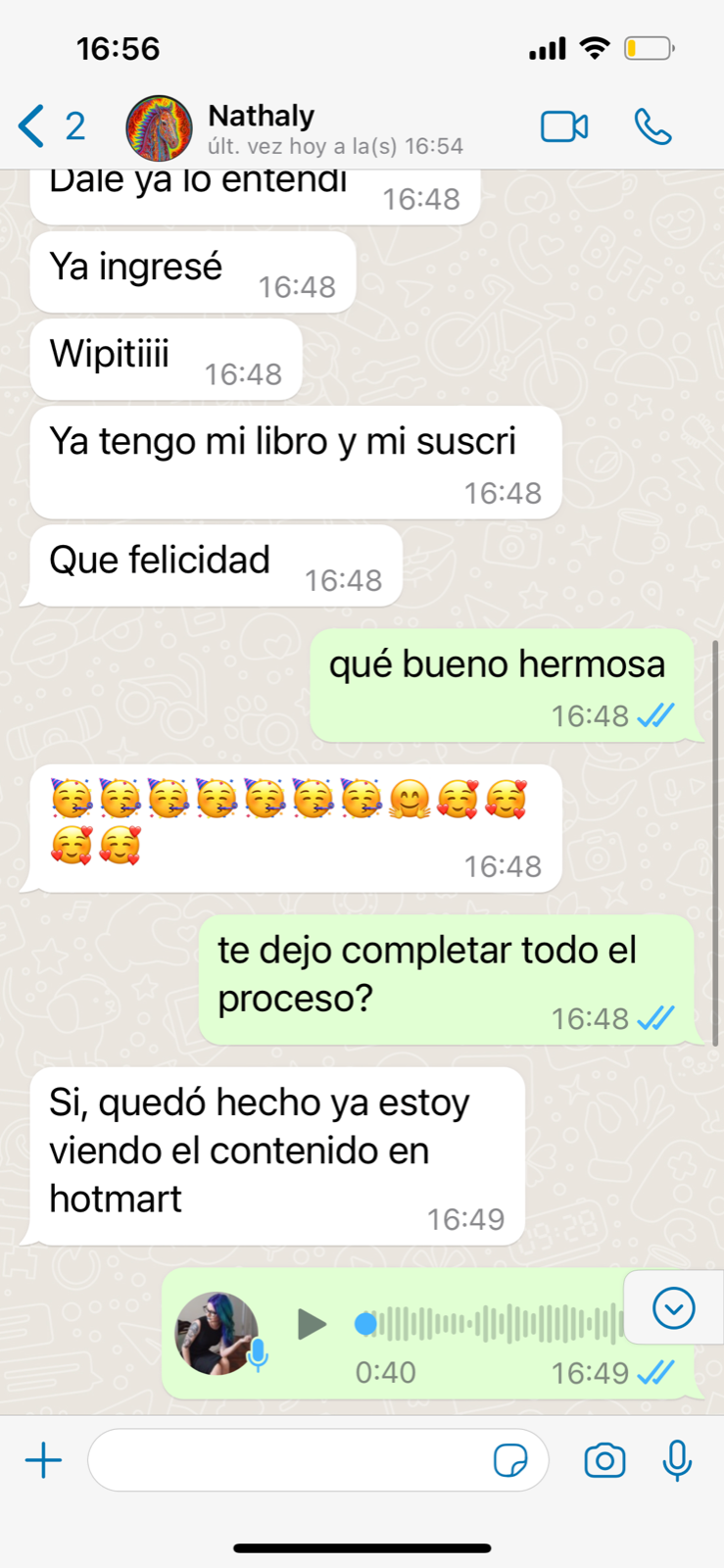Tap the microphone to record voice note
The height and width of the screenshot is (1568, 724).
click(x=677, y=1460)
